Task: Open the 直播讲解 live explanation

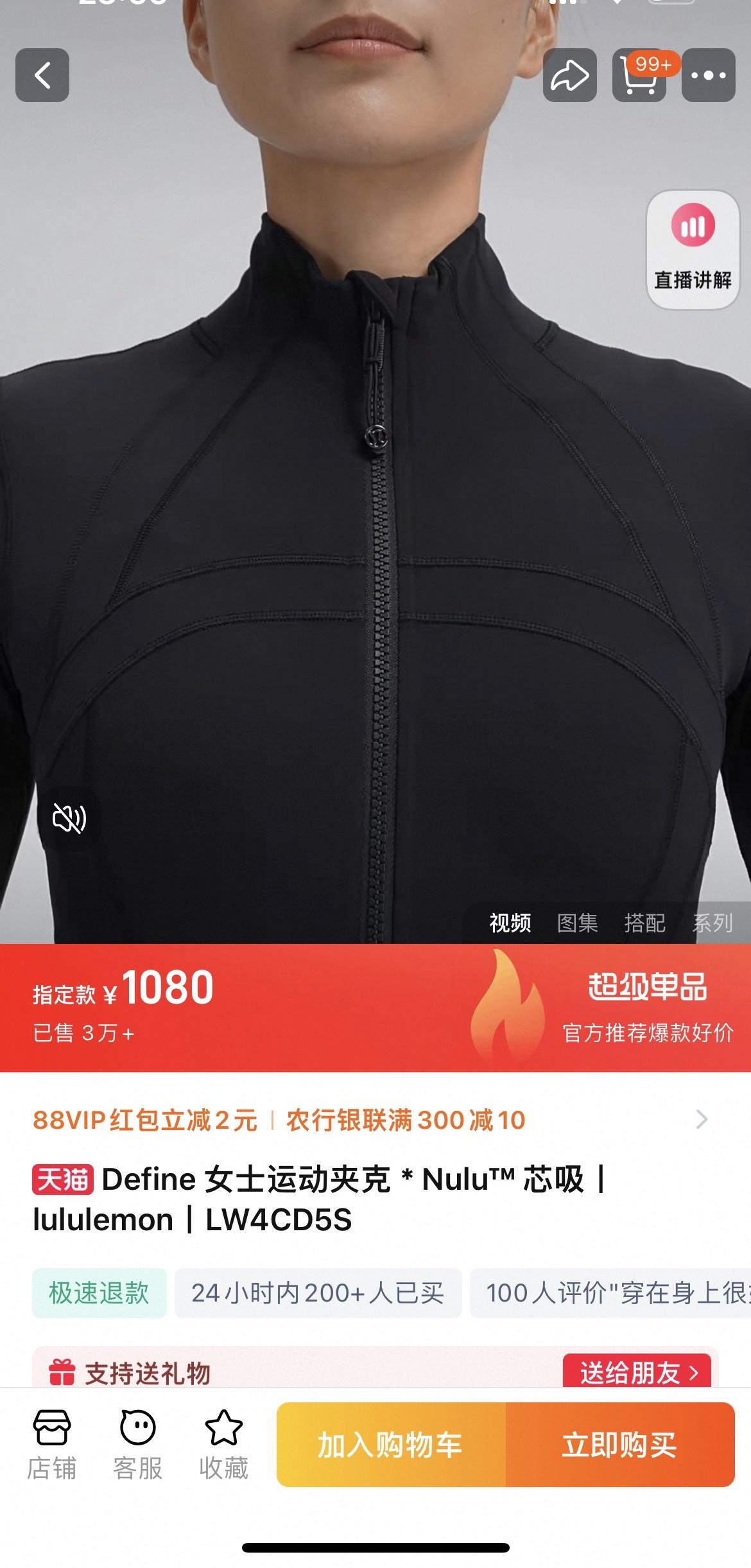Action: click(693, 248)
